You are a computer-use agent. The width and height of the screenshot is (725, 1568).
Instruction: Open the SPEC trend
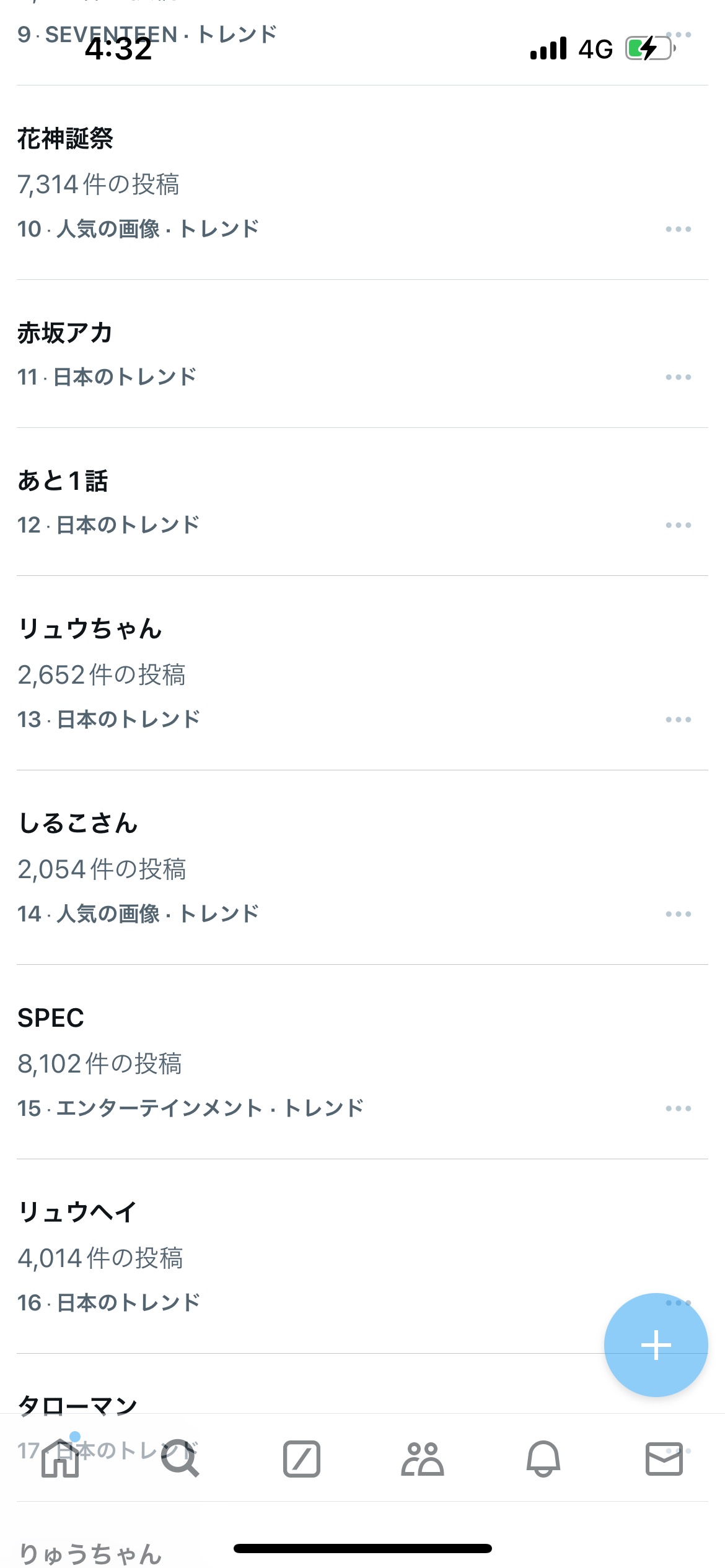pos(362,1062)
